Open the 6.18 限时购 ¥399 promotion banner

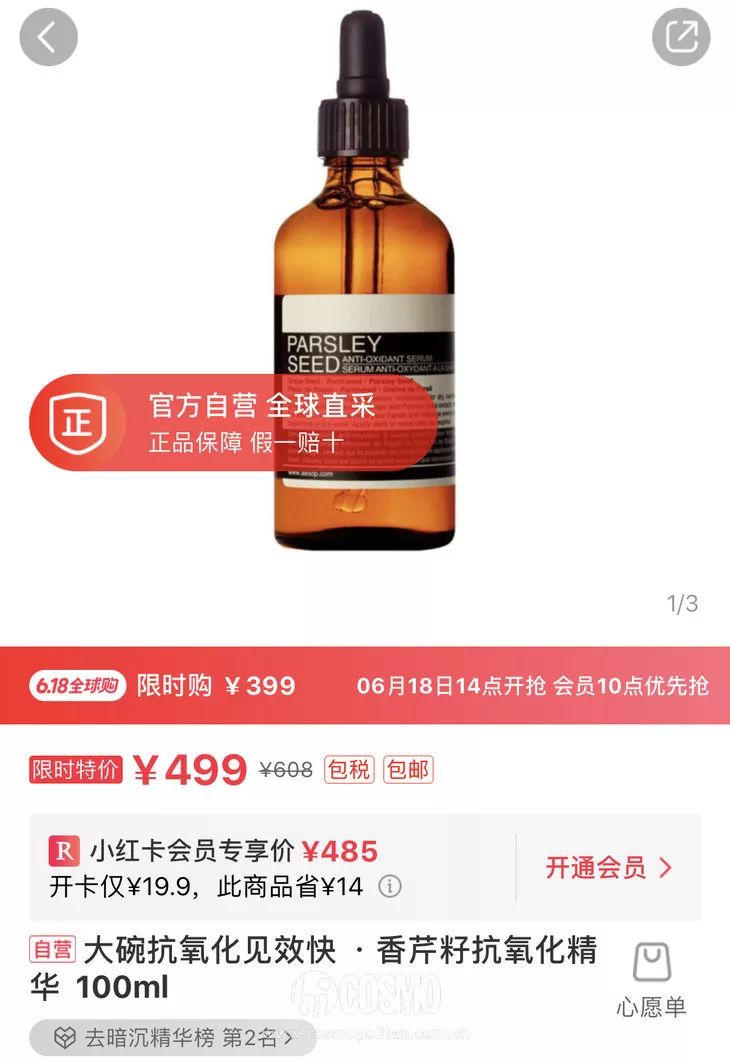click(365, 685)
